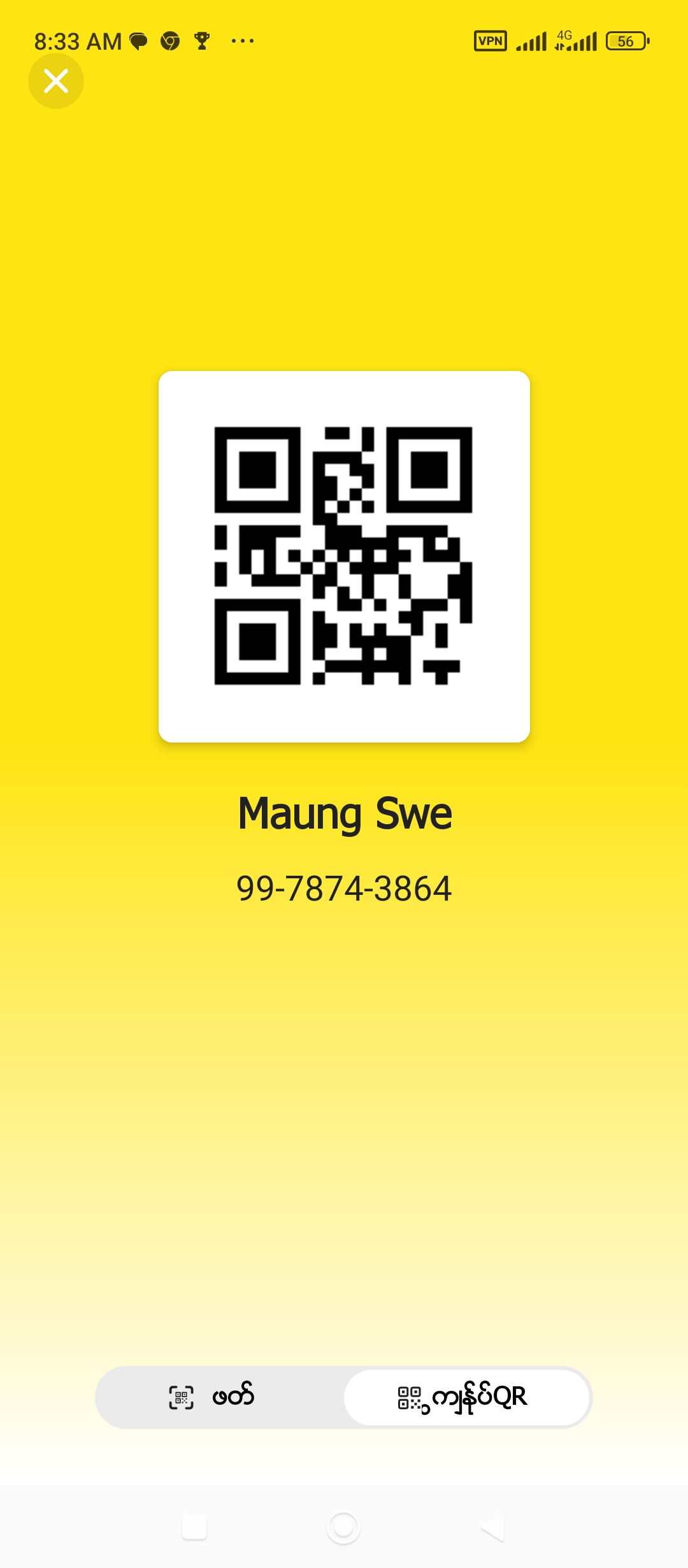Go back using the system back button
This screenshot has height=1568, width=688.
[x=492, y=1527]
